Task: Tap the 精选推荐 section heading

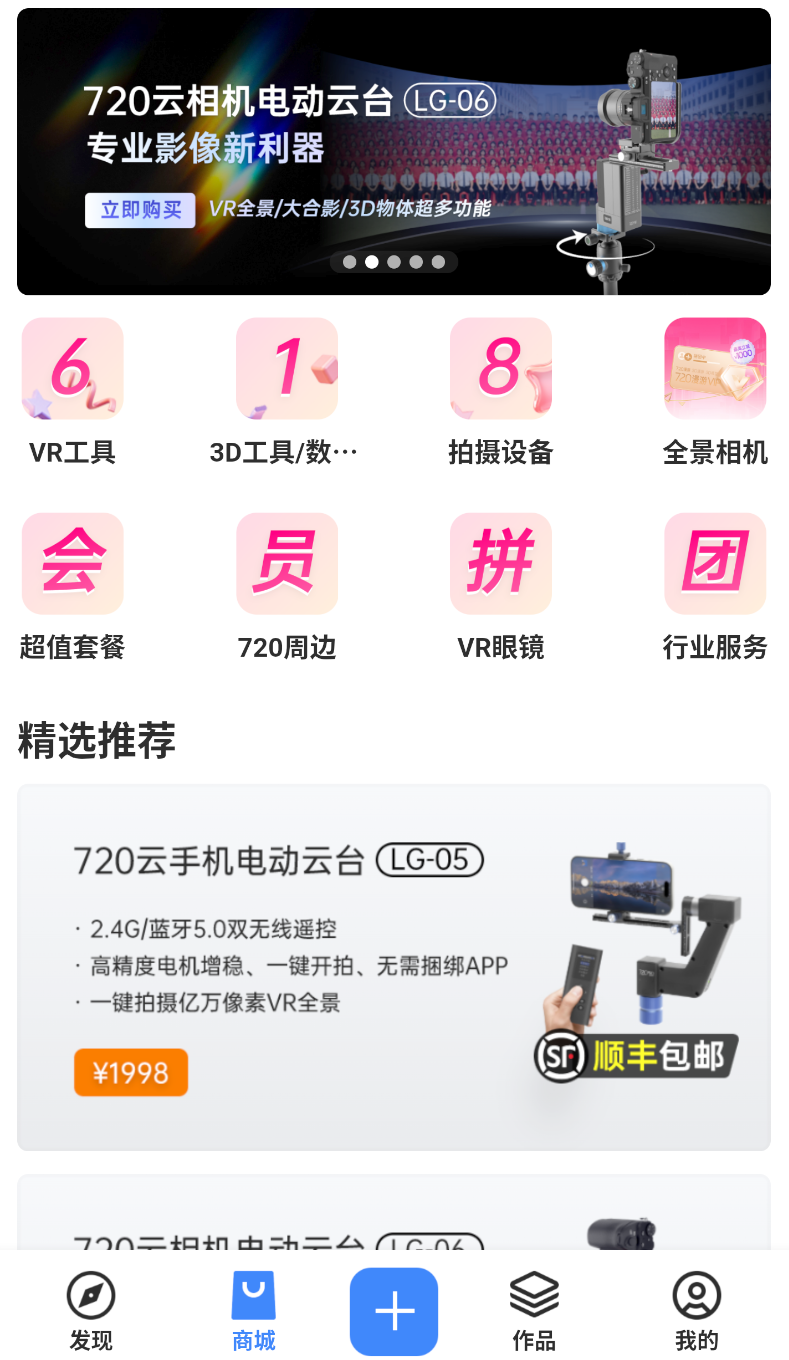Action: point(95,740)
